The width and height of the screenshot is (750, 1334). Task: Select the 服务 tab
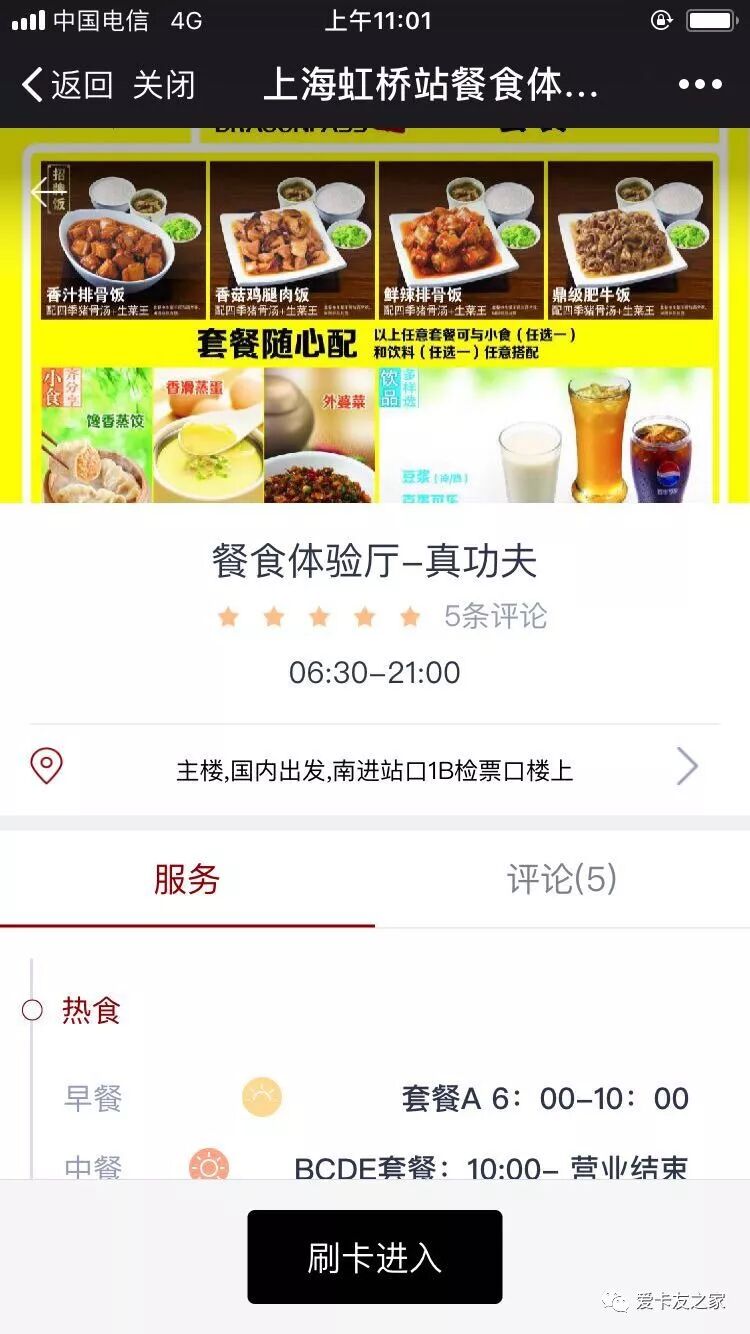click(187, 879)
